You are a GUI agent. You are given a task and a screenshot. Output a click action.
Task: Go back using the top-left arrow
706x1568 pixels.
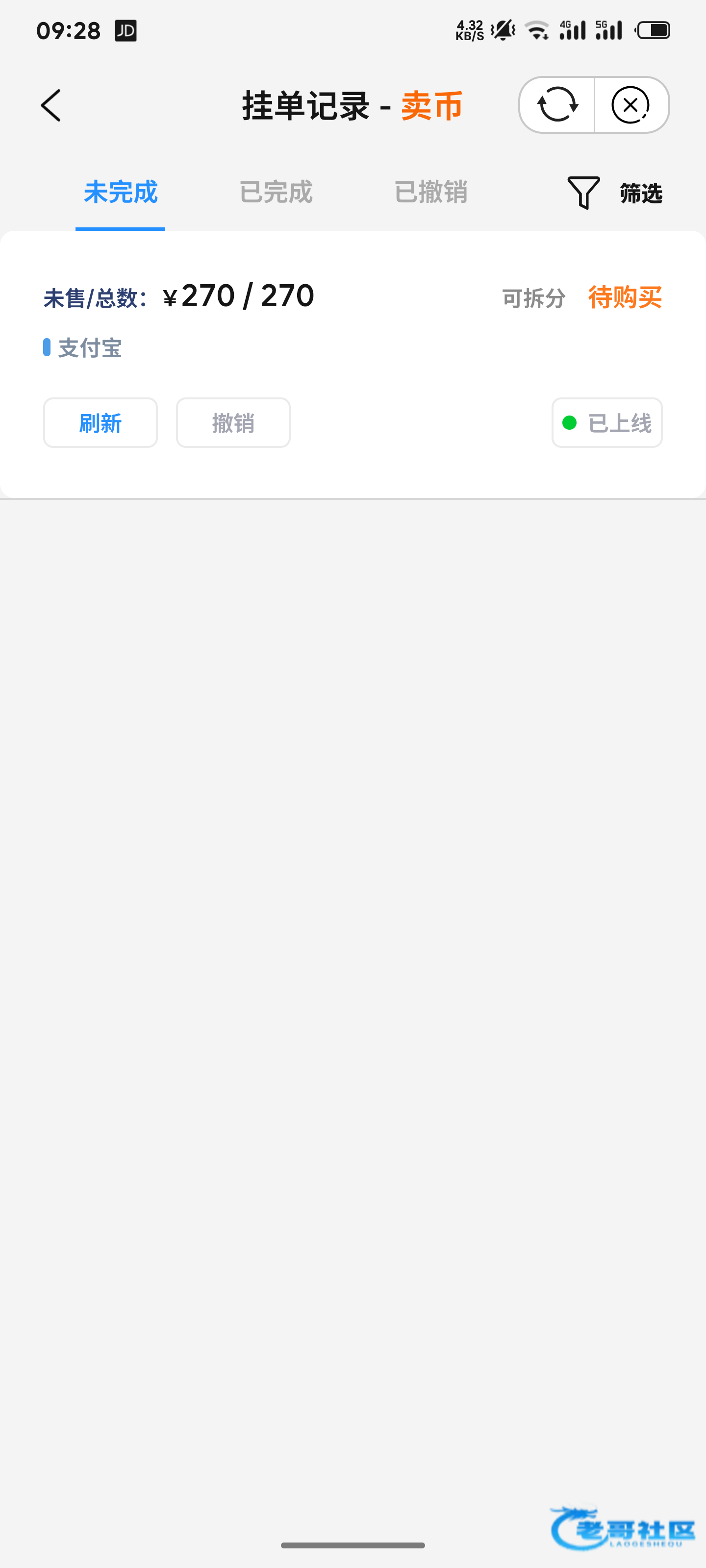coord(50,105)
